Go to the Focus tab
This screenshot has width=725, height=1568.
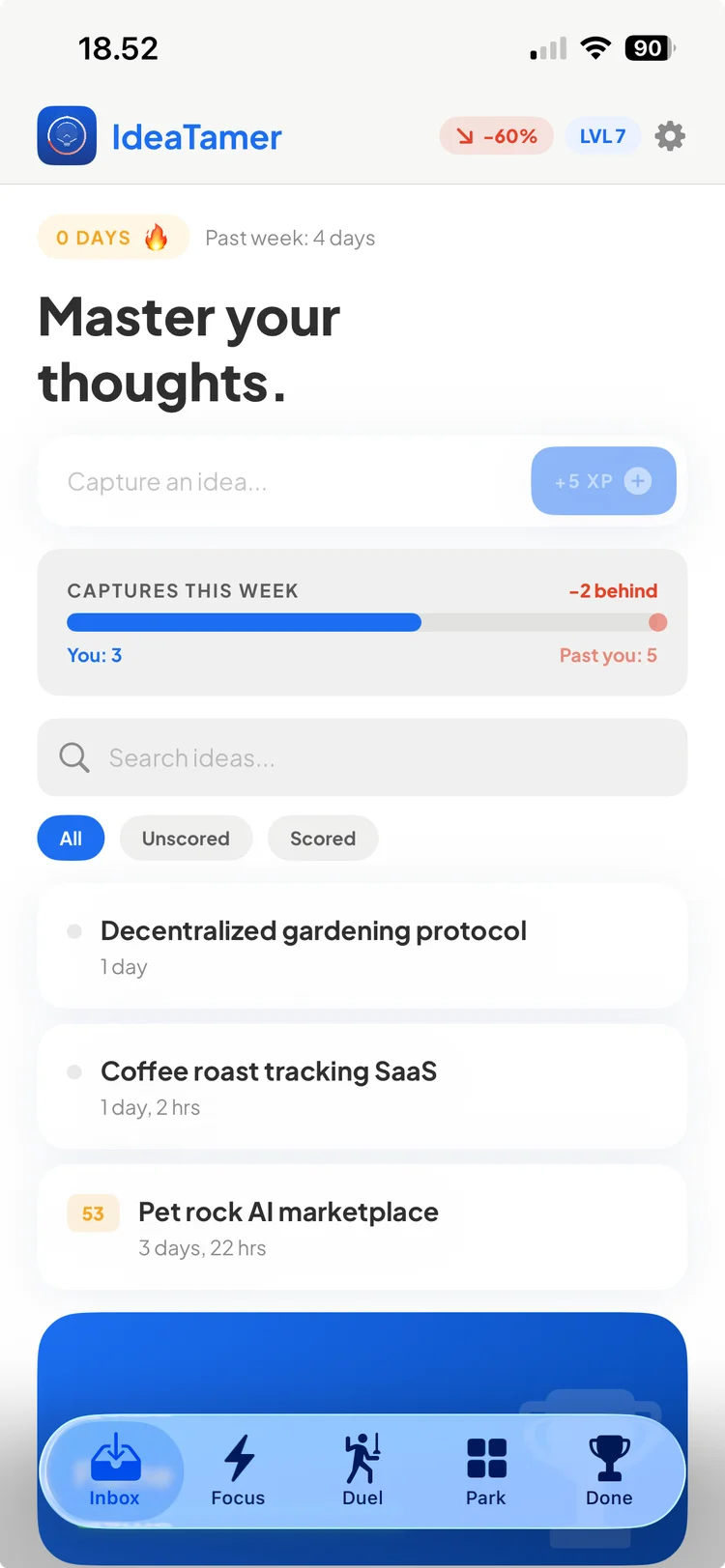tap(238, 1470)
